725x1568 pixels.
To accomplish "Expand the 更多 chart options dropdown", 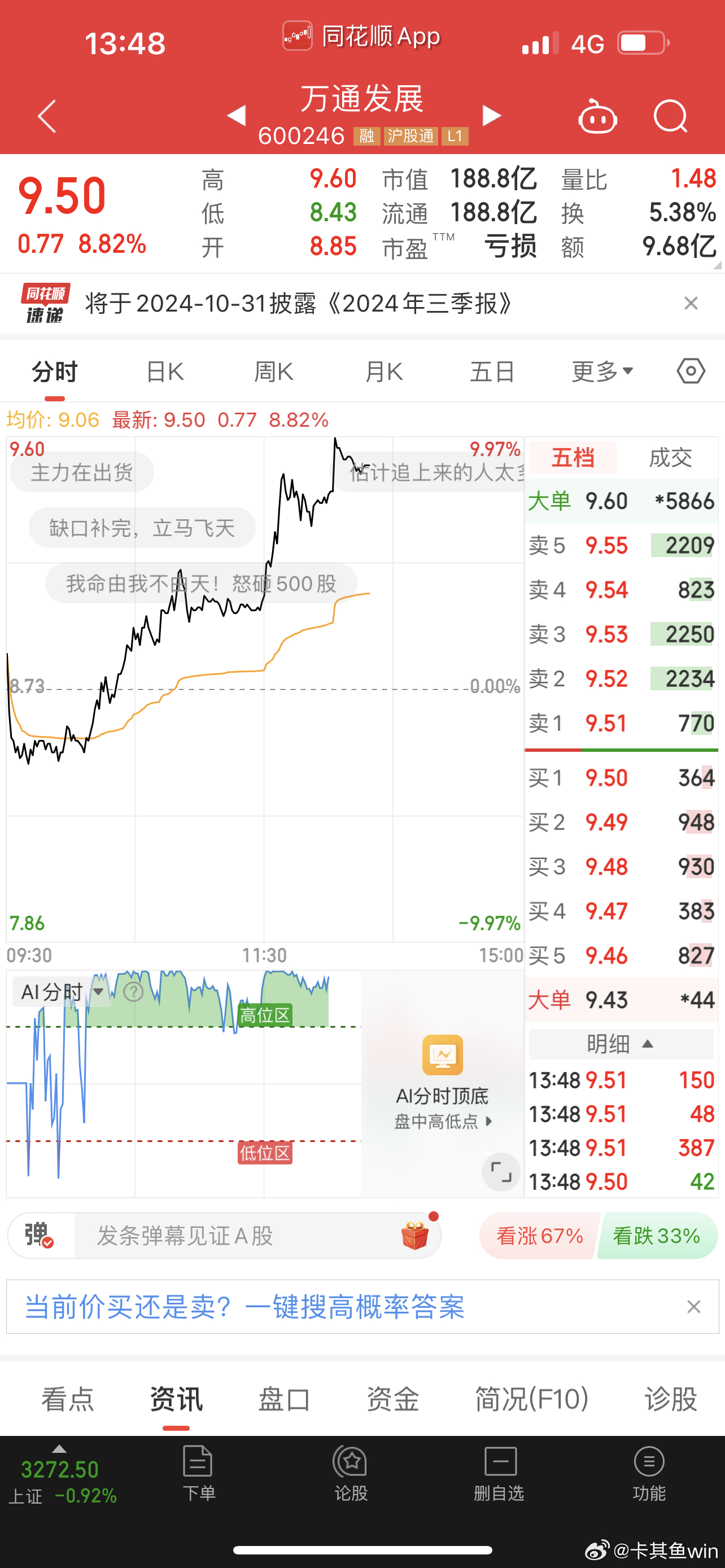I will tap(602, 371).
